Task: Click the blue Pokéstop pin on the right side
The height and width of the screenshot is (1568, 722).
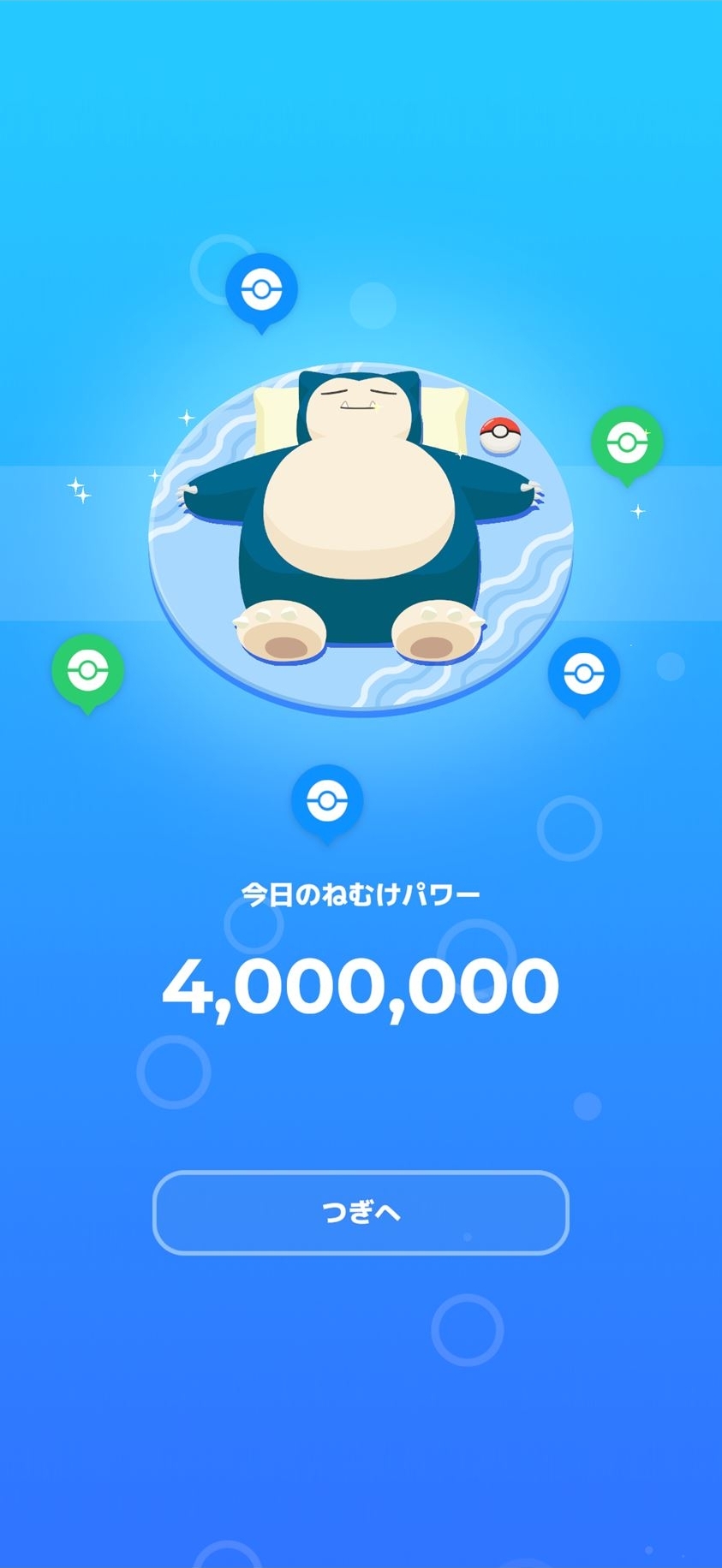Action: point(585,672)
